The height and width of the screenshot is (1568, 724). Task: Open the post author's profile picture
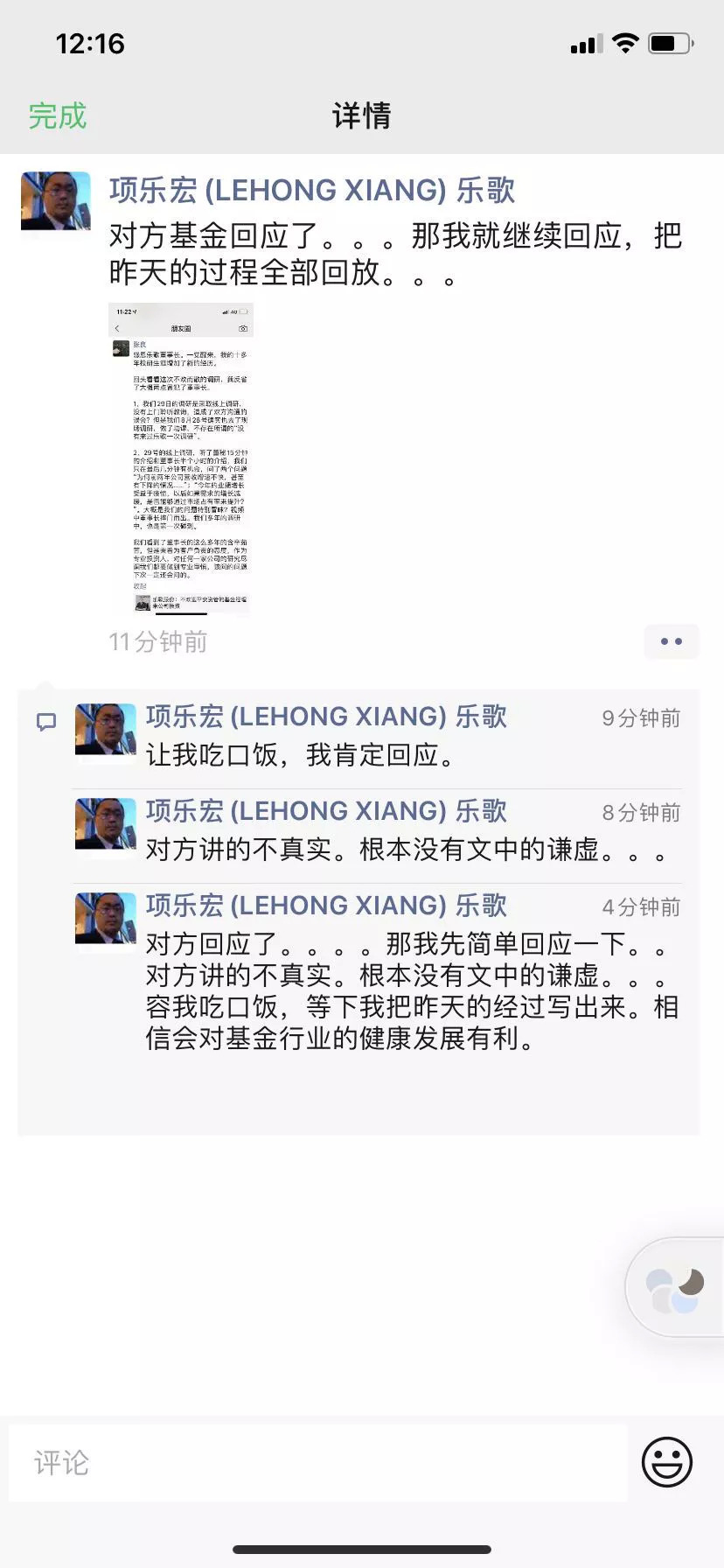[56, 202]
